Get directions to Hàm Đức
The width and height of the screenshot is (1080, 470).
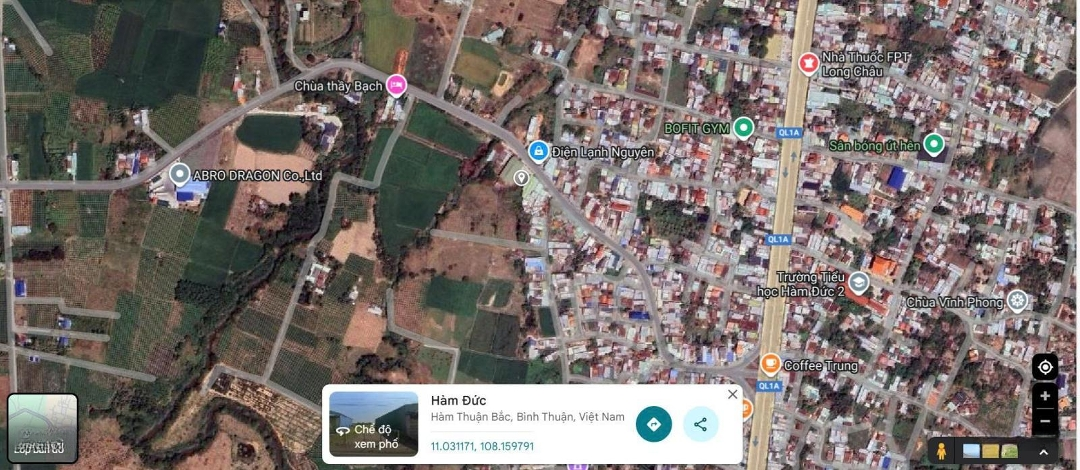click(x=654, y=424)
